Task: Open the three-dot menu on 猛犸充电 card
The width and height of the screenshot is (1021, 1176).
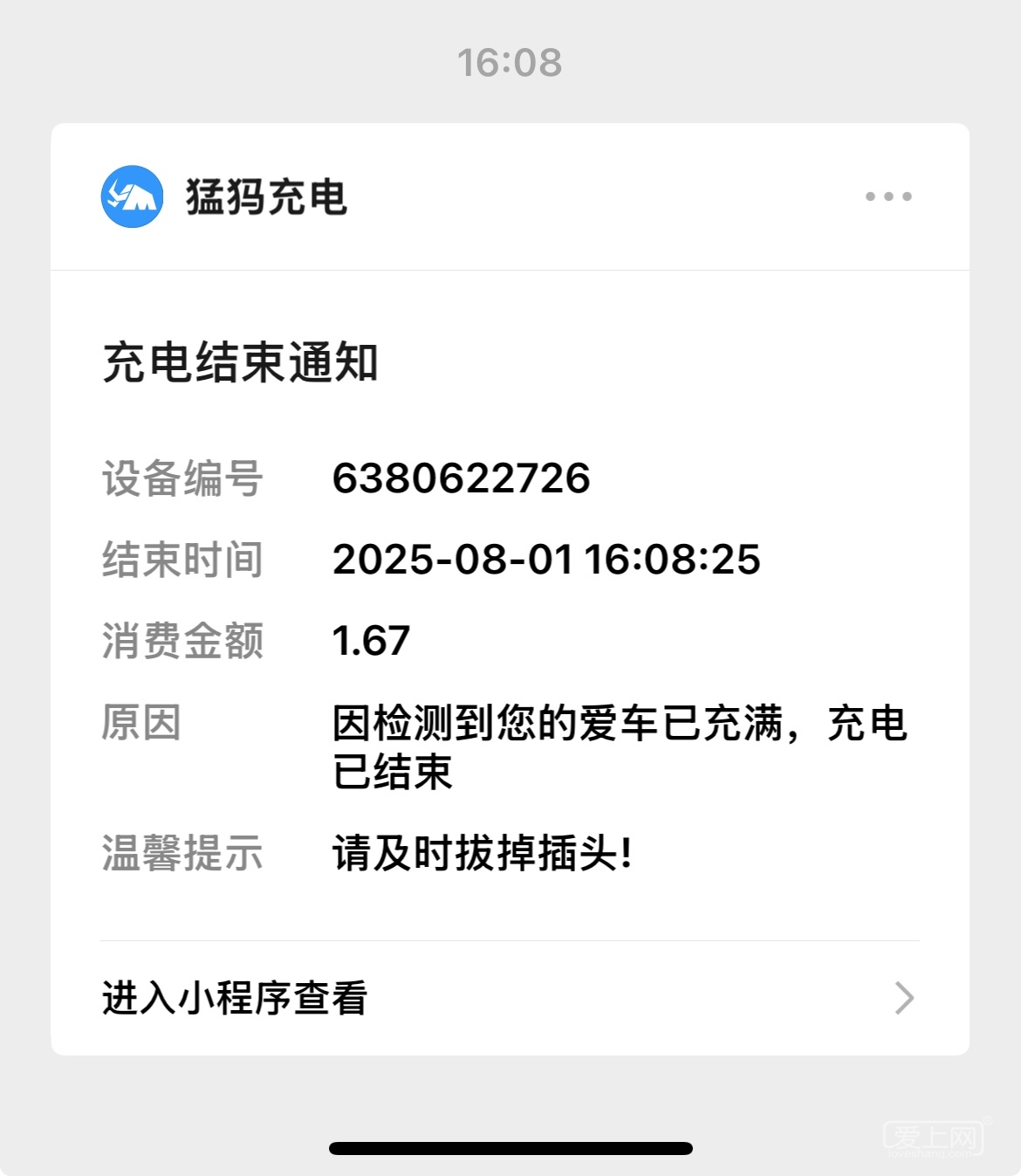Action: (x=888, y=196)
